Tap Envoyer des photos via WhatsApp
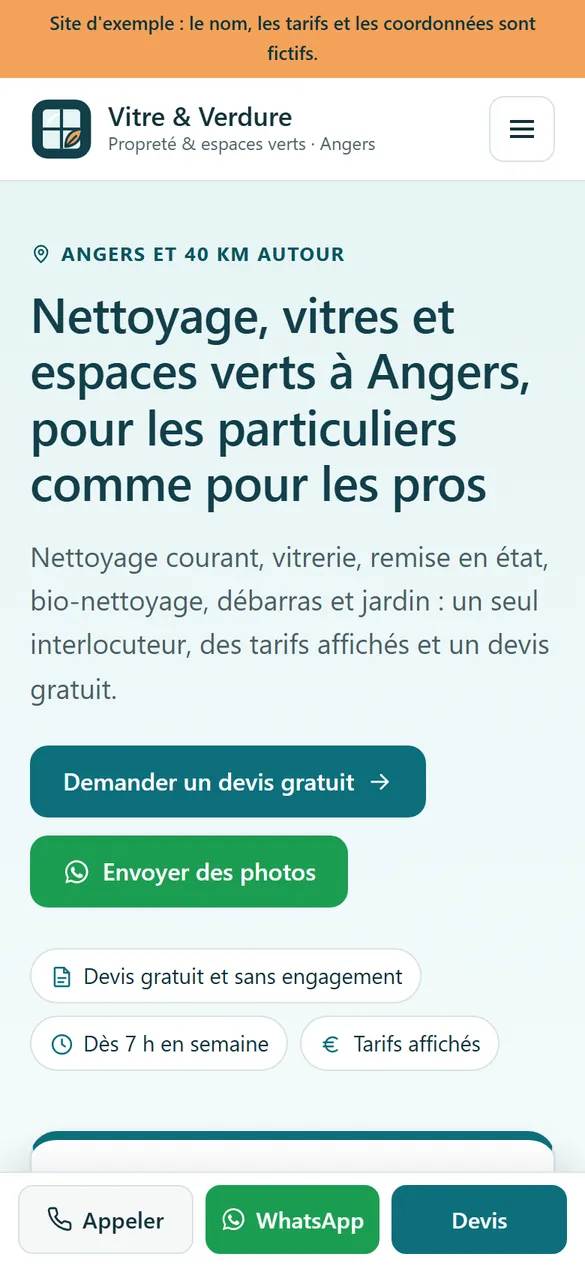585x1266 pixels. tap(189, 871)
